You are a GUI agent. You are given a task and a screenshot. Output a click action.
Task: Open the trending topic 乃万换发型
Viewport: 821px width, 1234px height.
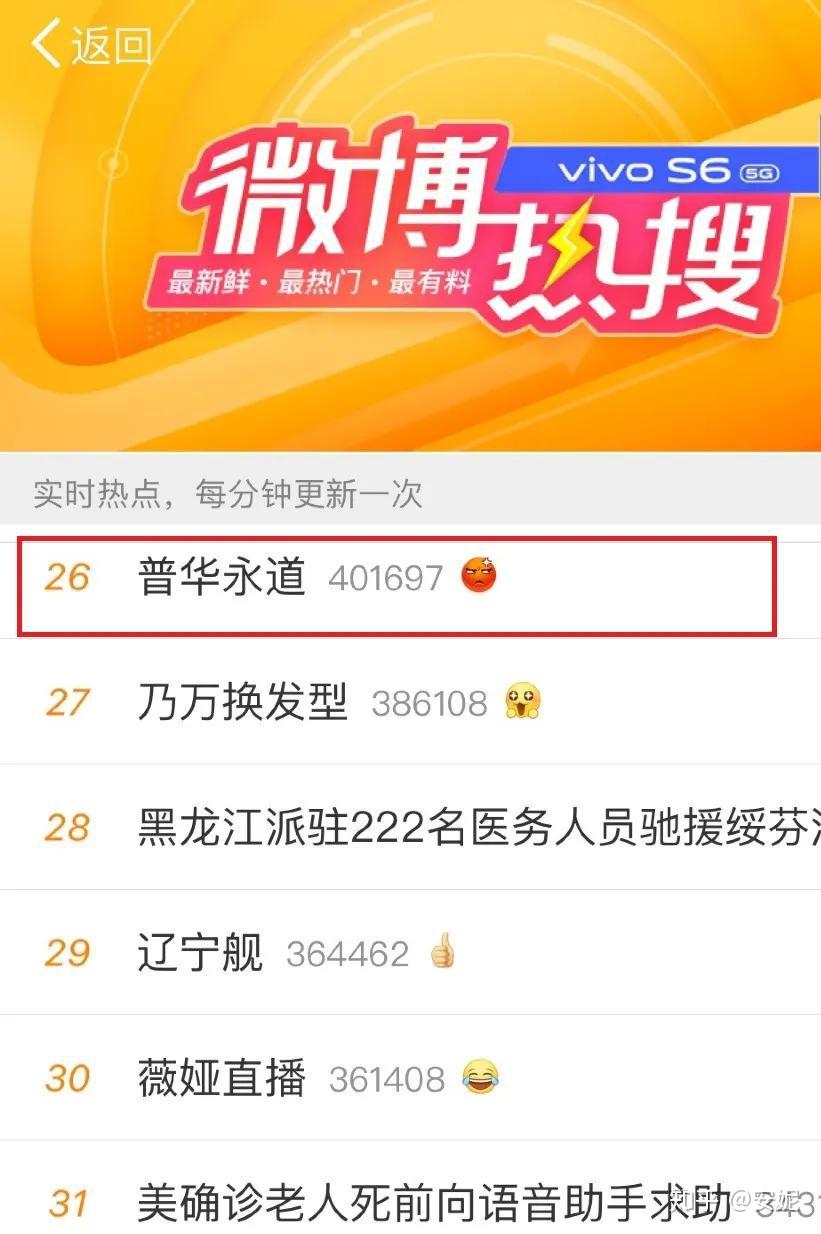click(243, 703)
